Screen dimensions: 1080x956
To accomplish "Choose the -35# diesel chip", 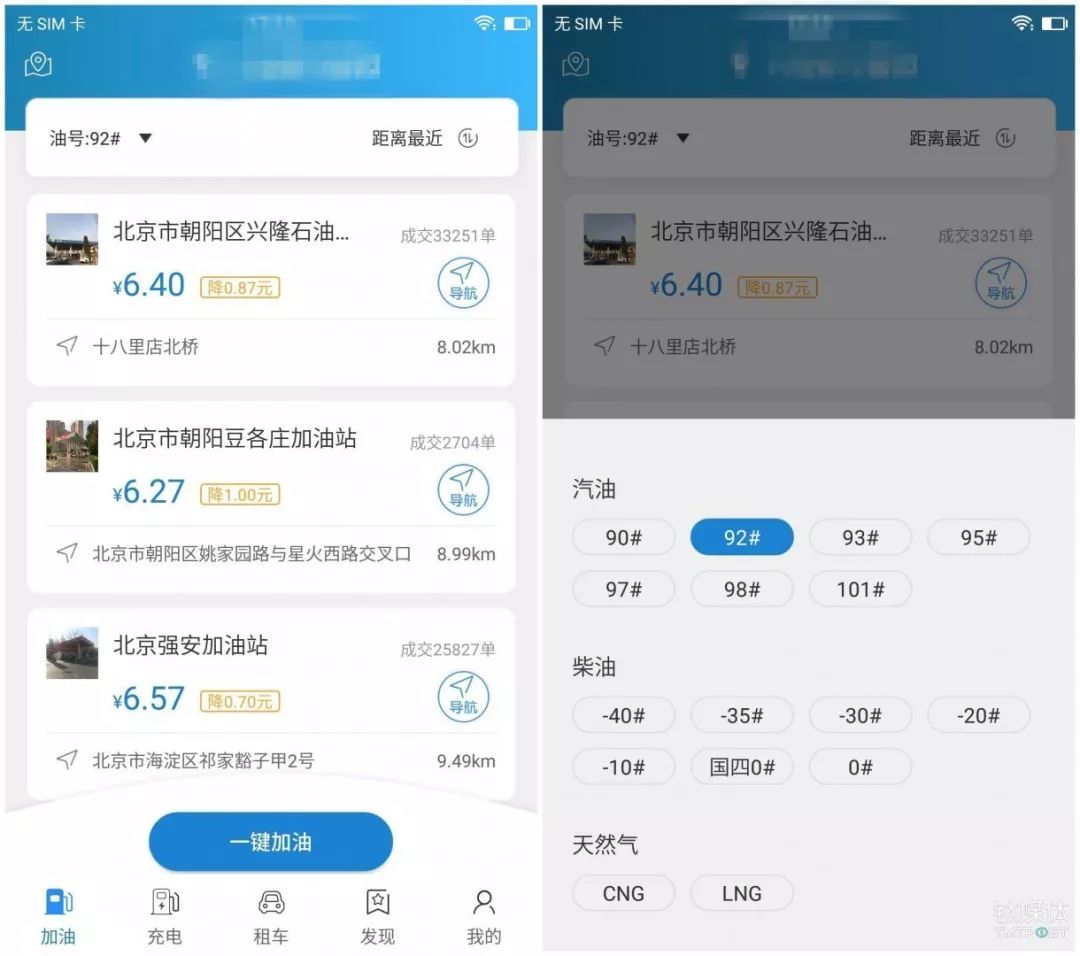I will pos(741,716).
